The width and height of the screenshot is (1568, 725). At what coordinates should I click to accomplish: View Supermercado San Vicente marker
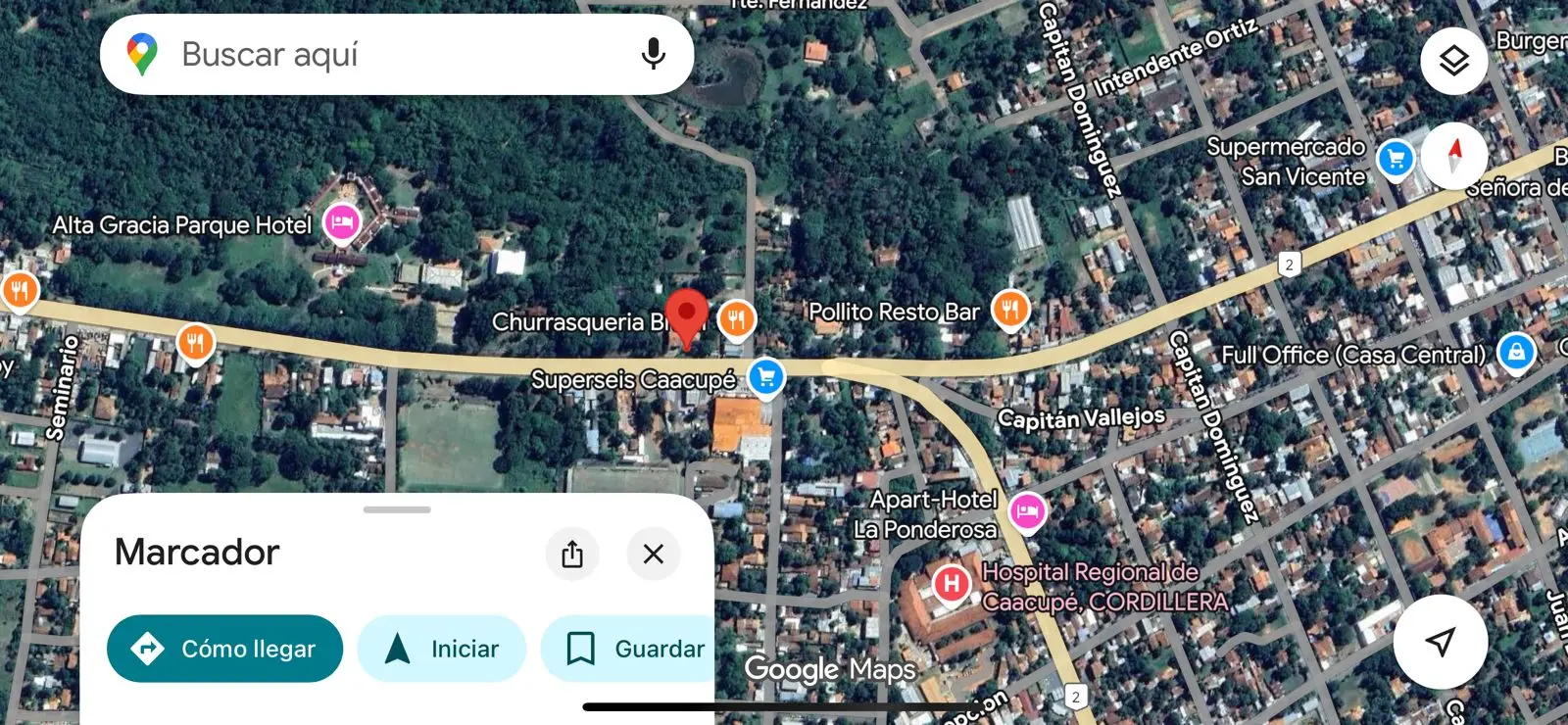1395,159
